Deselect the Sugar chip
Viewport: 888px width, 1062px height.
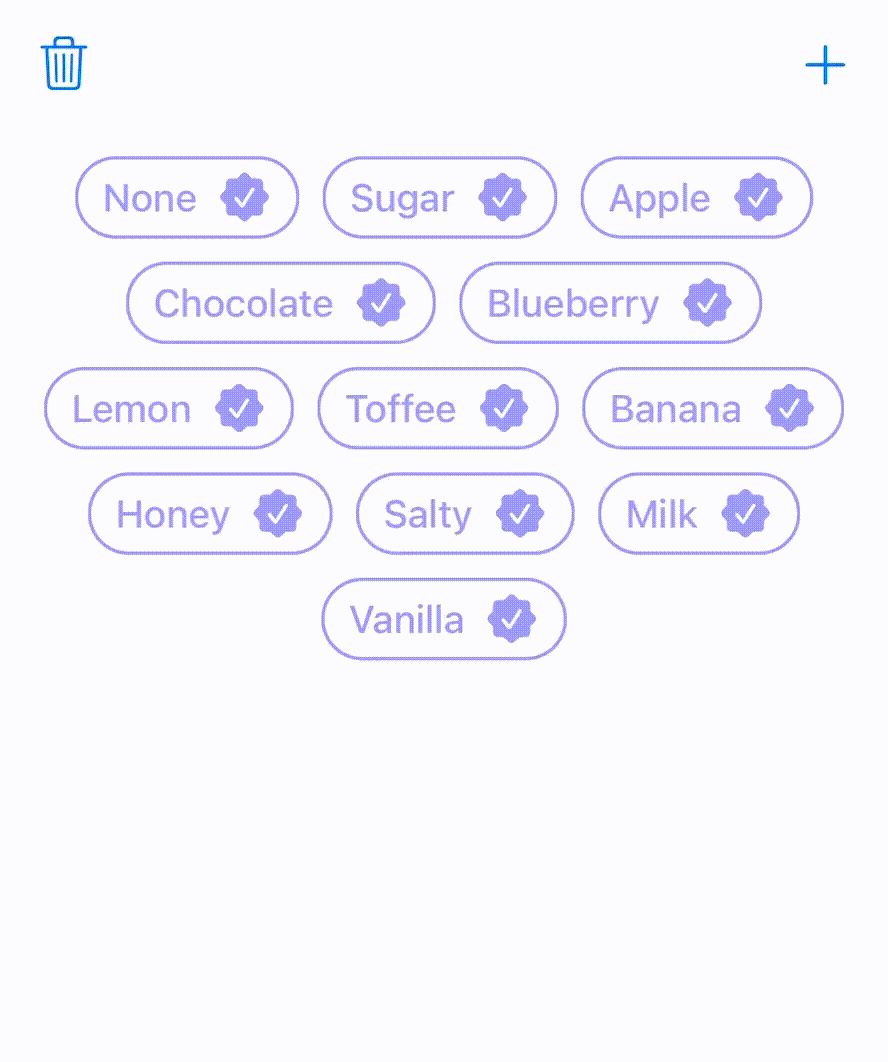tap(439, 198)
